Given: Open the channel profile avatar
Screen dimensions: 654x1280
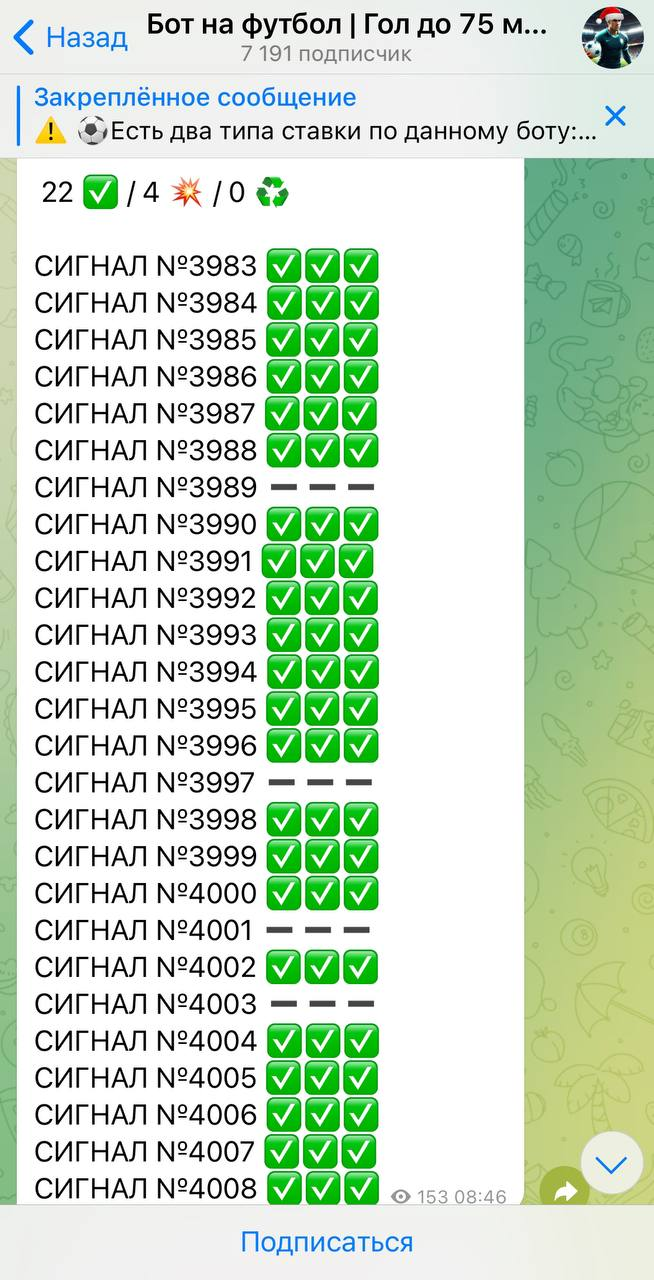Looking at the screenshot, I should (611, 36).
